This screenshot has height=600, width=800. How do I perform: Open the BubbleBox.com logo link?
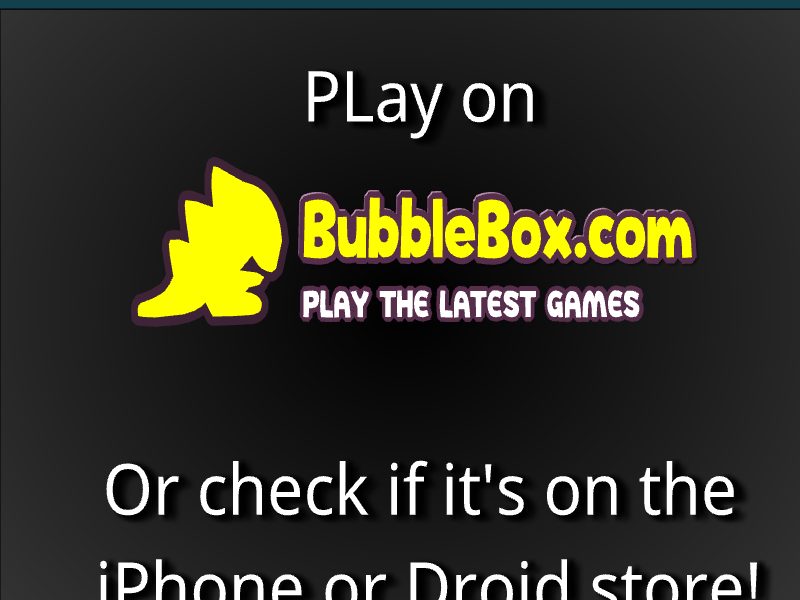pyautogui.click(x=414, y=245)
